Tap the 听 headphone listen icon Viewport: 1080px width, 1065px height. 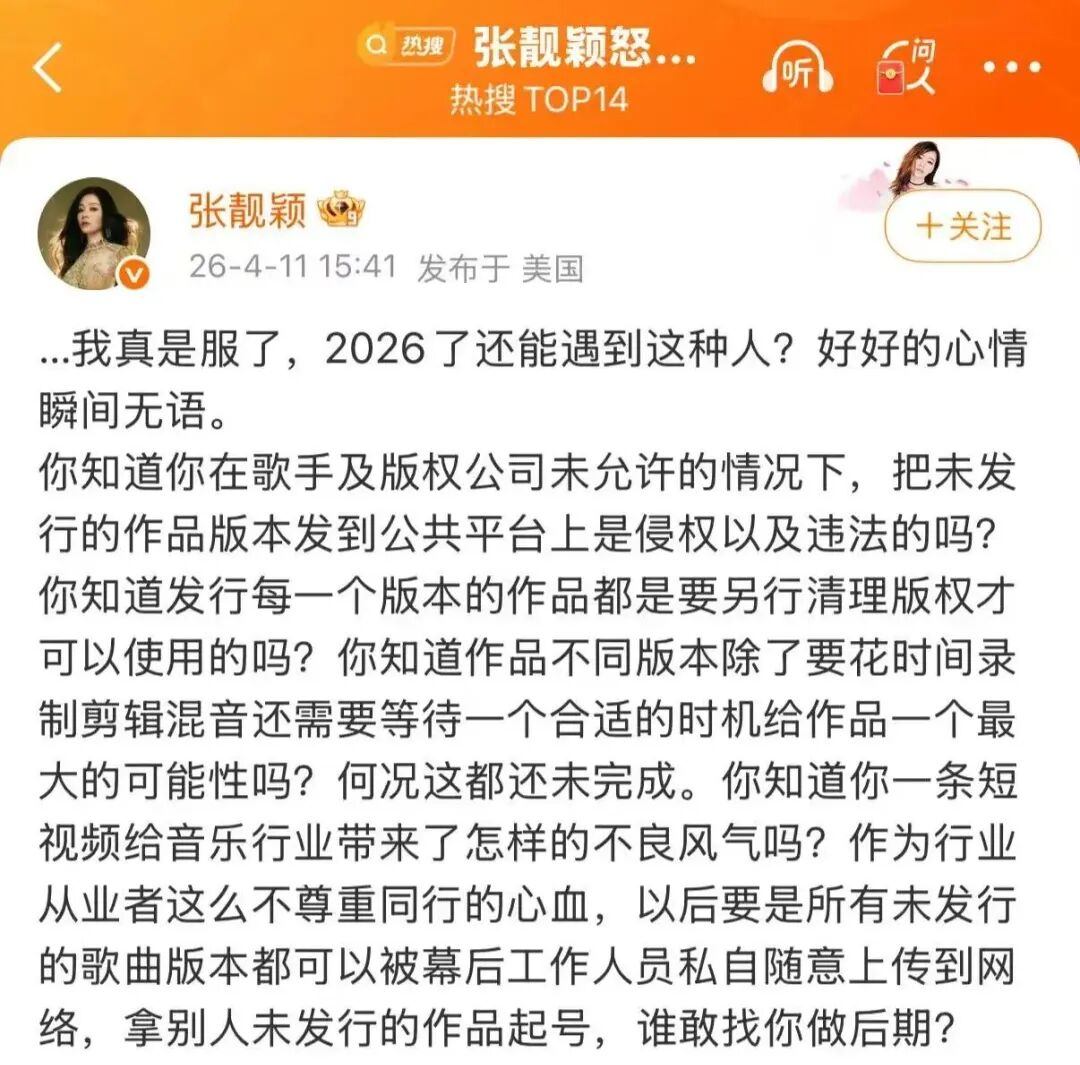tap(797, 69)
